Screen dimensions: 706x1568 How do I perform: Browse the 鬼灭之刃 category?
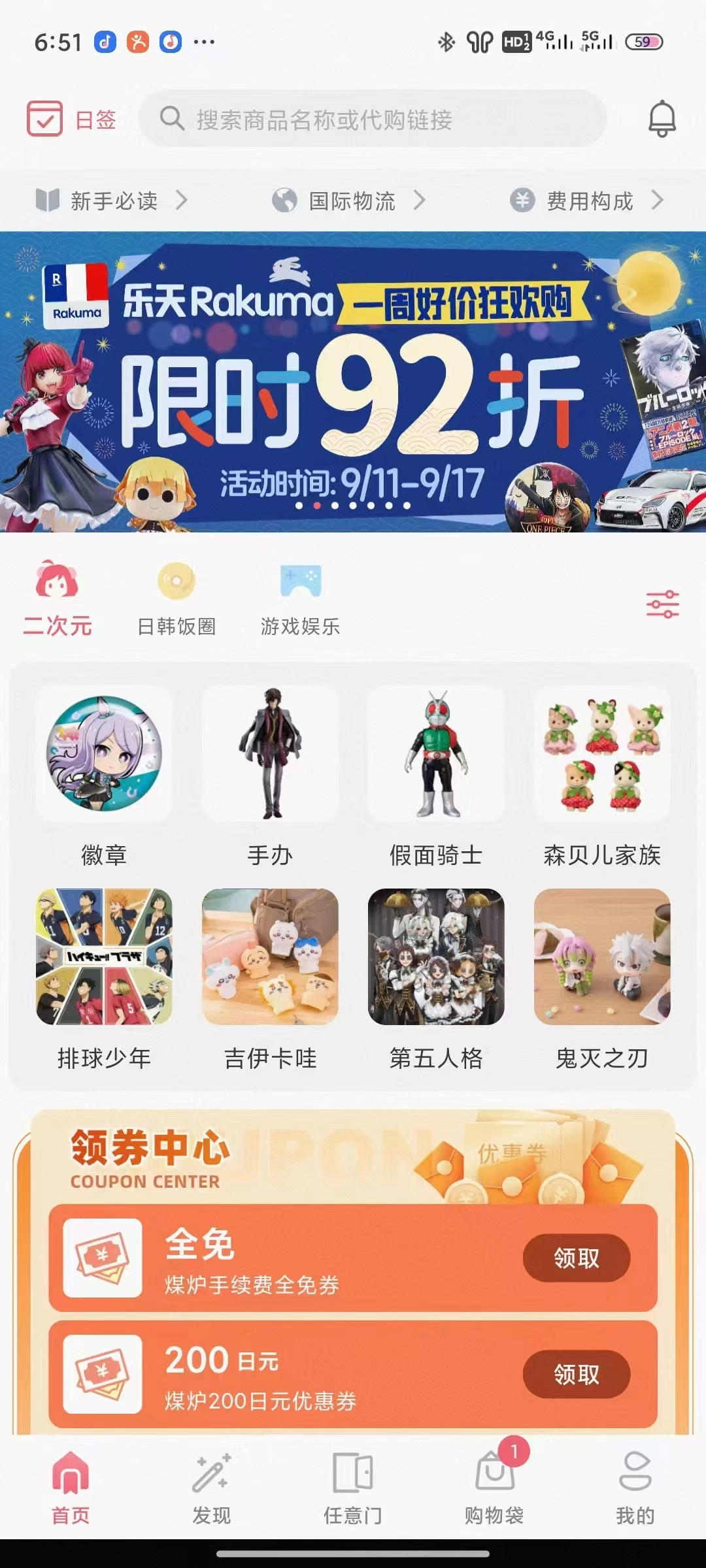click(x=602, y=977)
